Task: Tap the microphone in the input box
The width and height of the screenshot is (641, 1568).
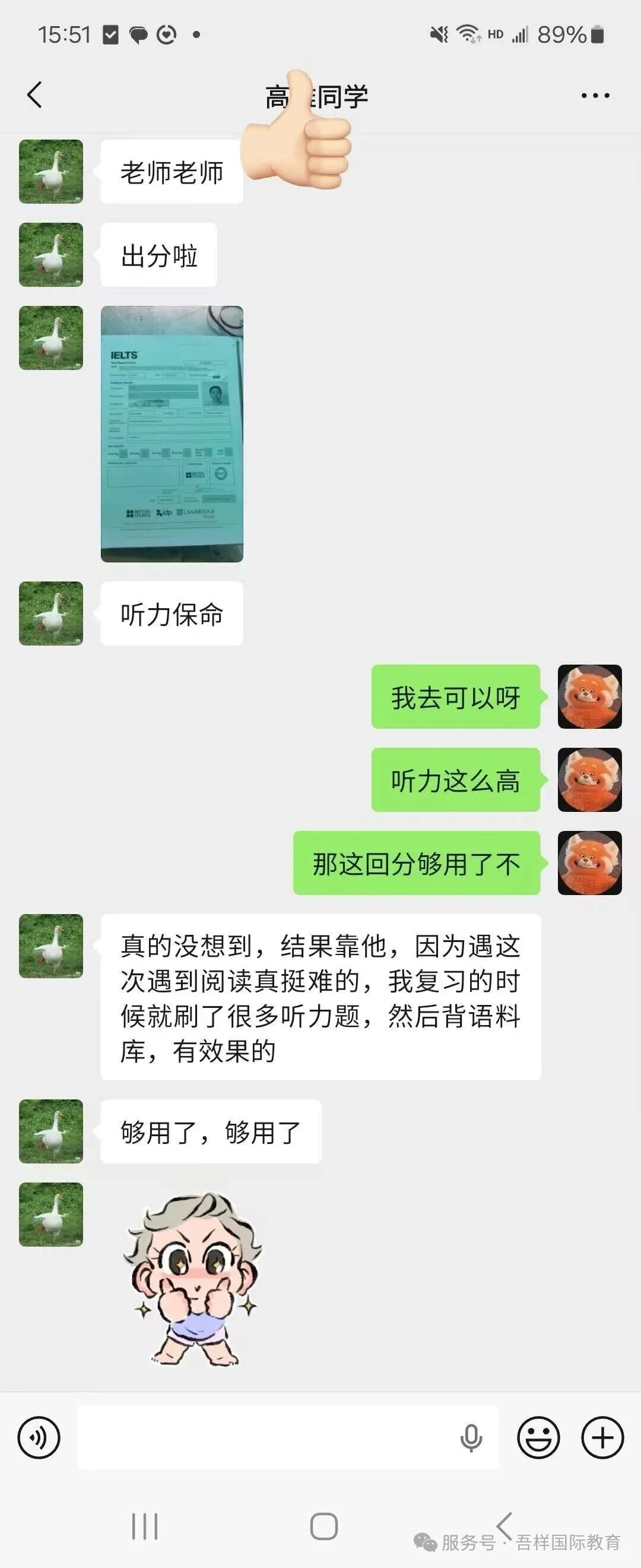Action: [471, 1438]
